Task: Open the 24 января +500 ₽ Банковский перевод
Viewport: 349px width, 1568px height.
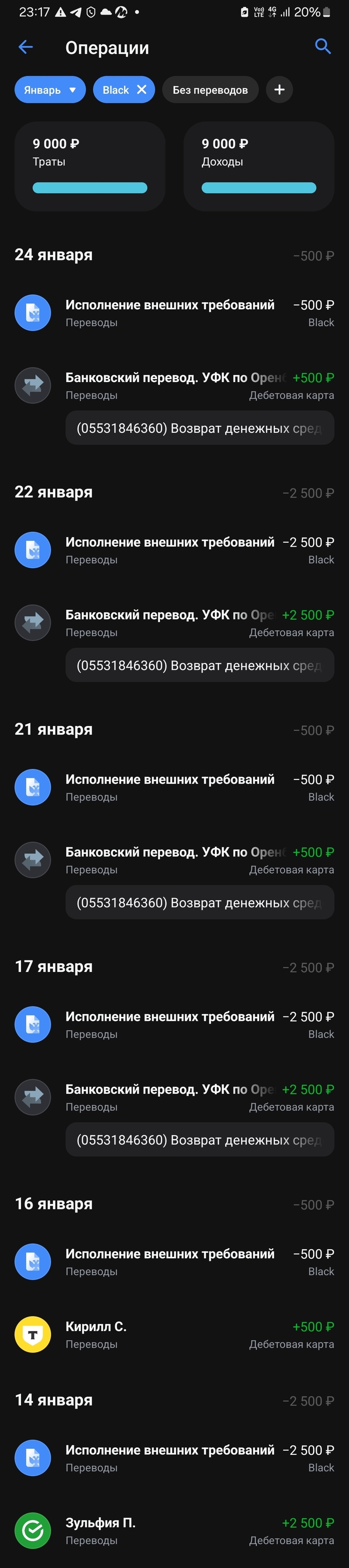Action: click(174, 386)
